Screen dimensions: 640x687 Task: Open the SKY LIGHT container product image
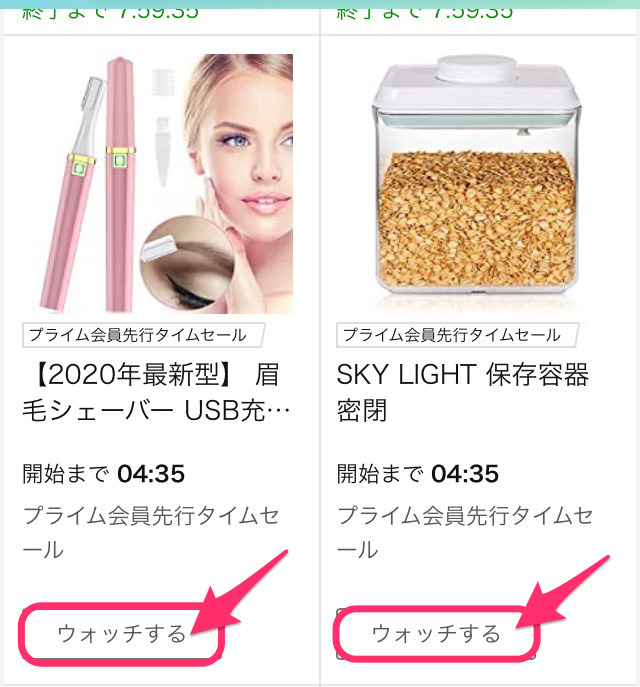click(x=476, y=185)
